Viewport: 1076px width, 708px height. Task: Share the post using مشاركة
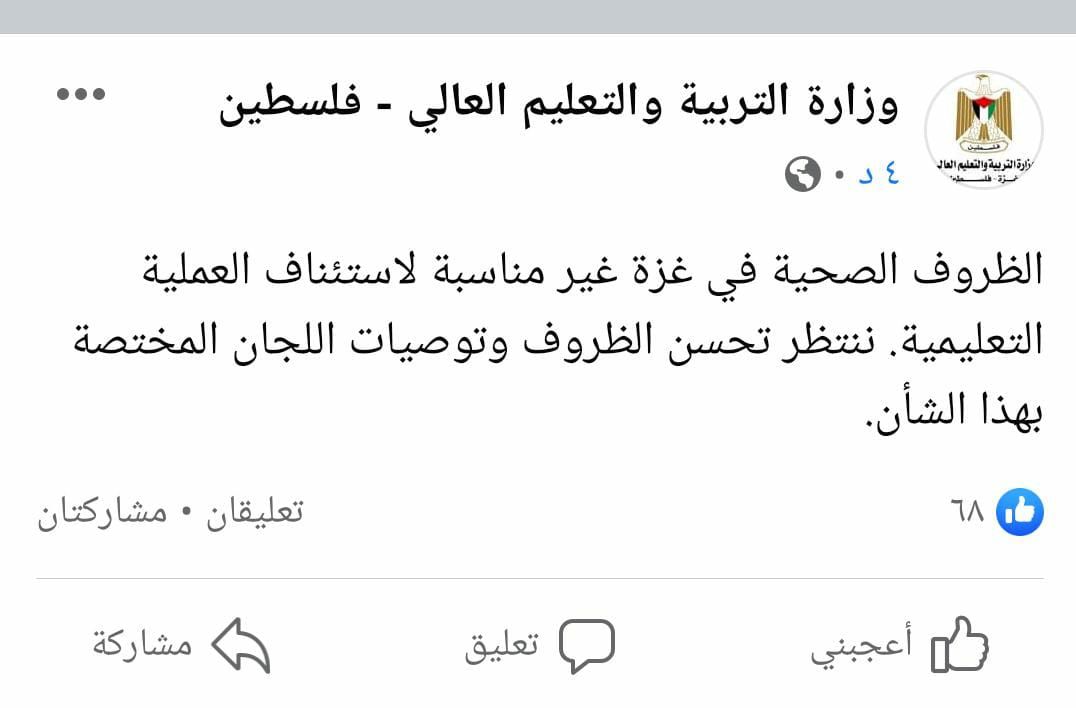pos(181,645)
